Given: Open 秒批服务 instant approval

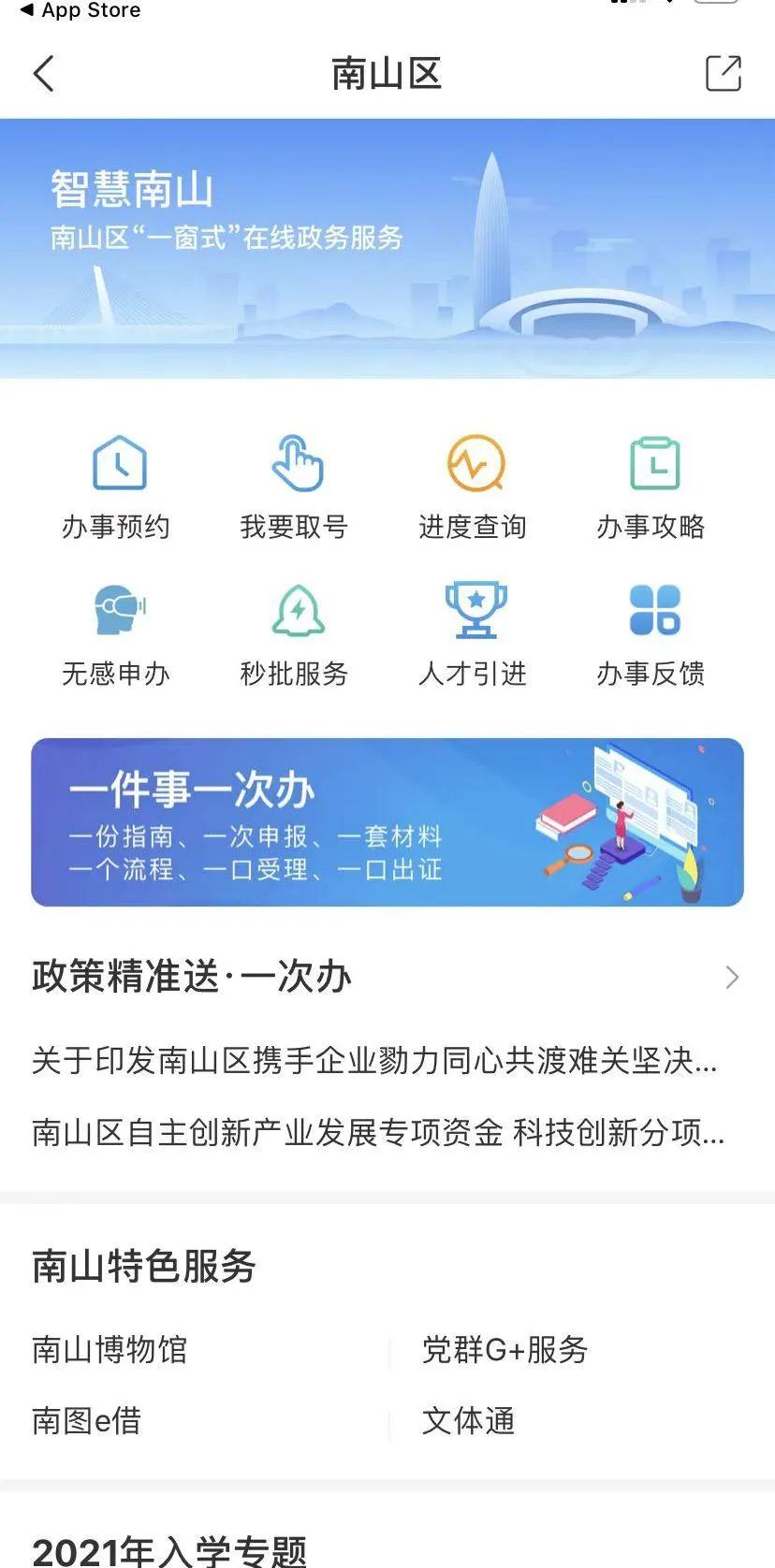Looking at the screenshot, I should [x=295, y=634].
